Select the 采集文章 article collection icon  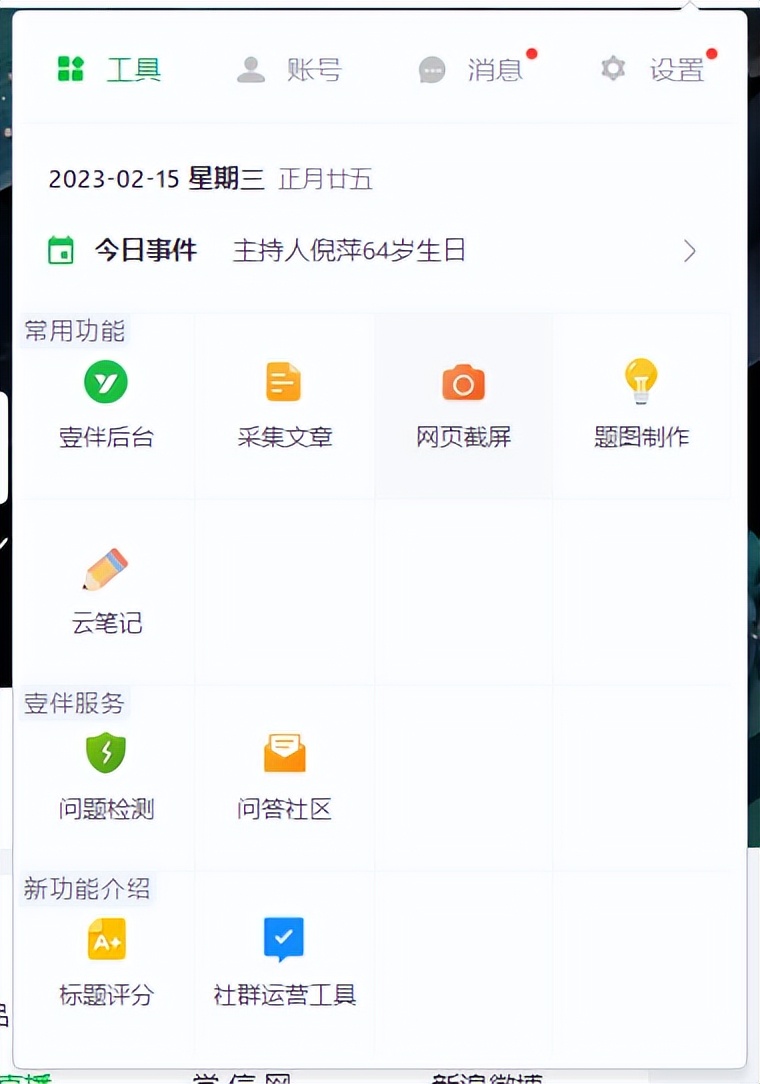284,381
